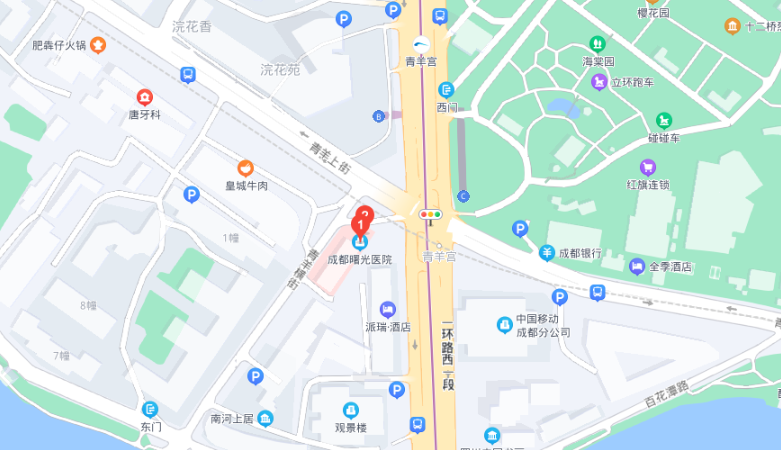Viewport: 781px width, 450px height.
Task: Tap the 东门 gate marker
Action: coord(150,409)
